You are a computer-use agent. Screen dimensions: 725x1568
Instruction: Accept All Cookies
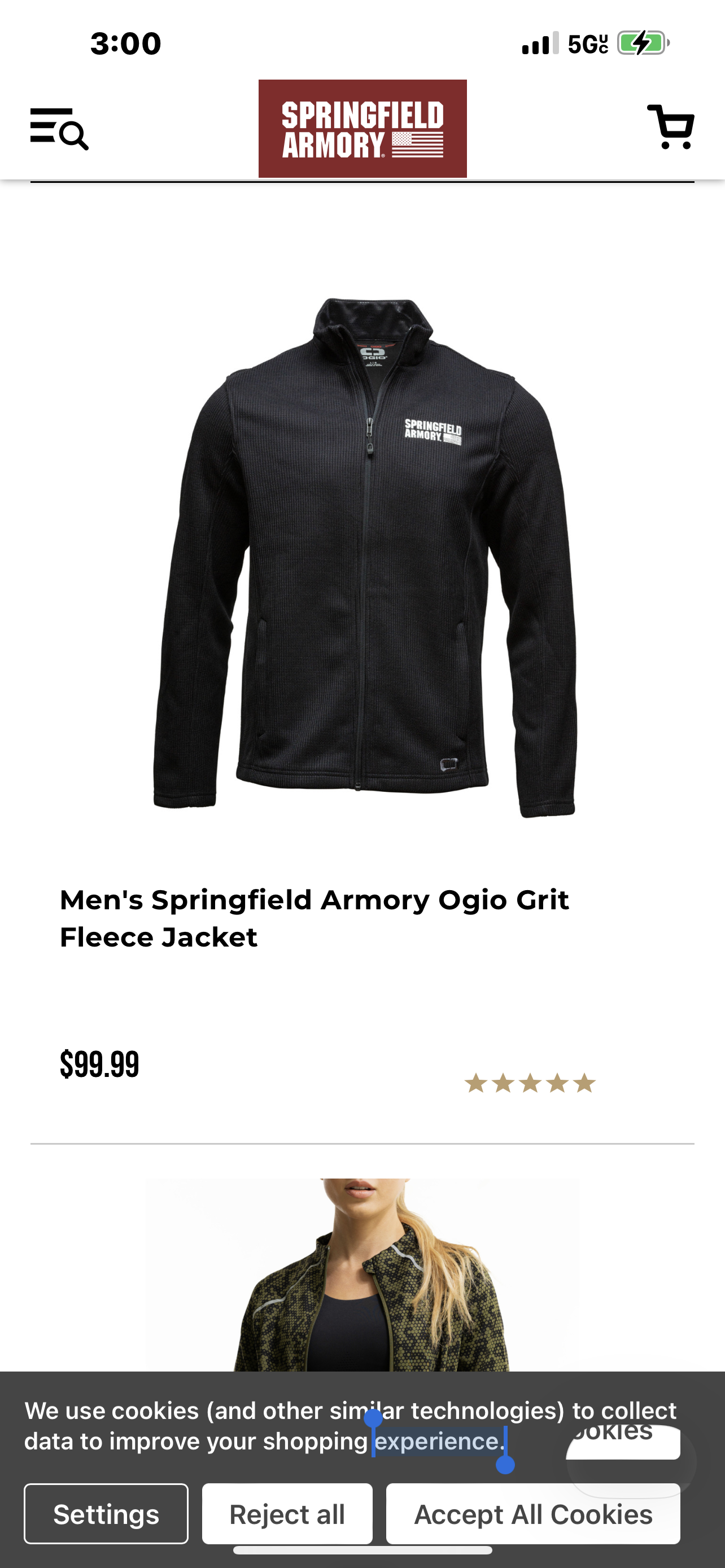[x=533, y=1514]
